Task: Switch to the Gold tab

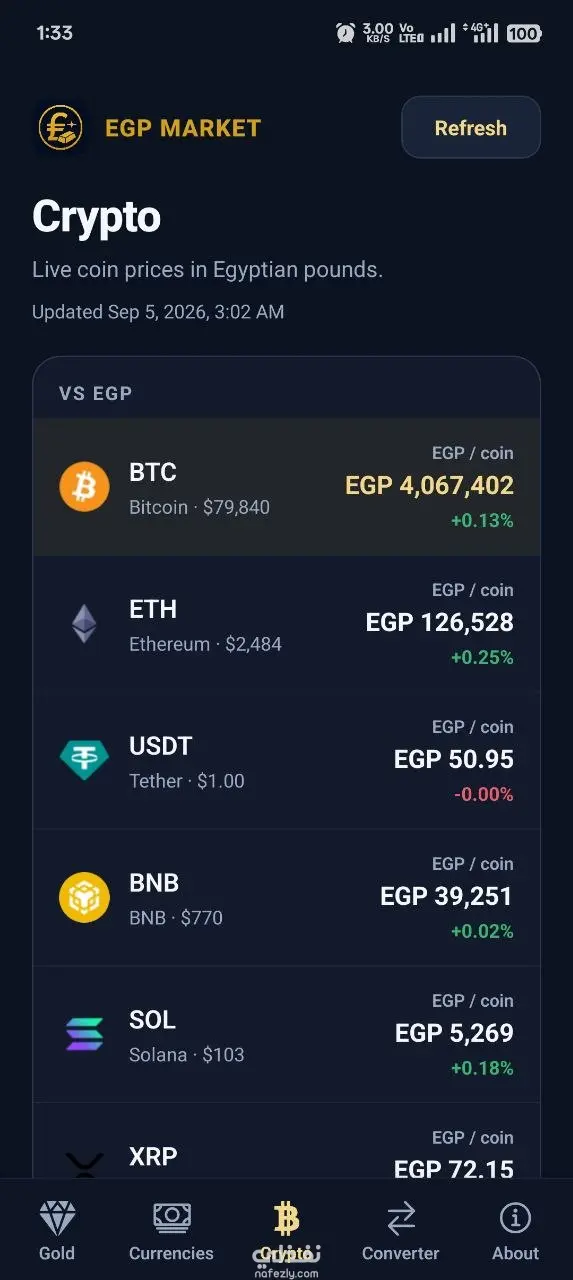Action: tap(57, 1230)
